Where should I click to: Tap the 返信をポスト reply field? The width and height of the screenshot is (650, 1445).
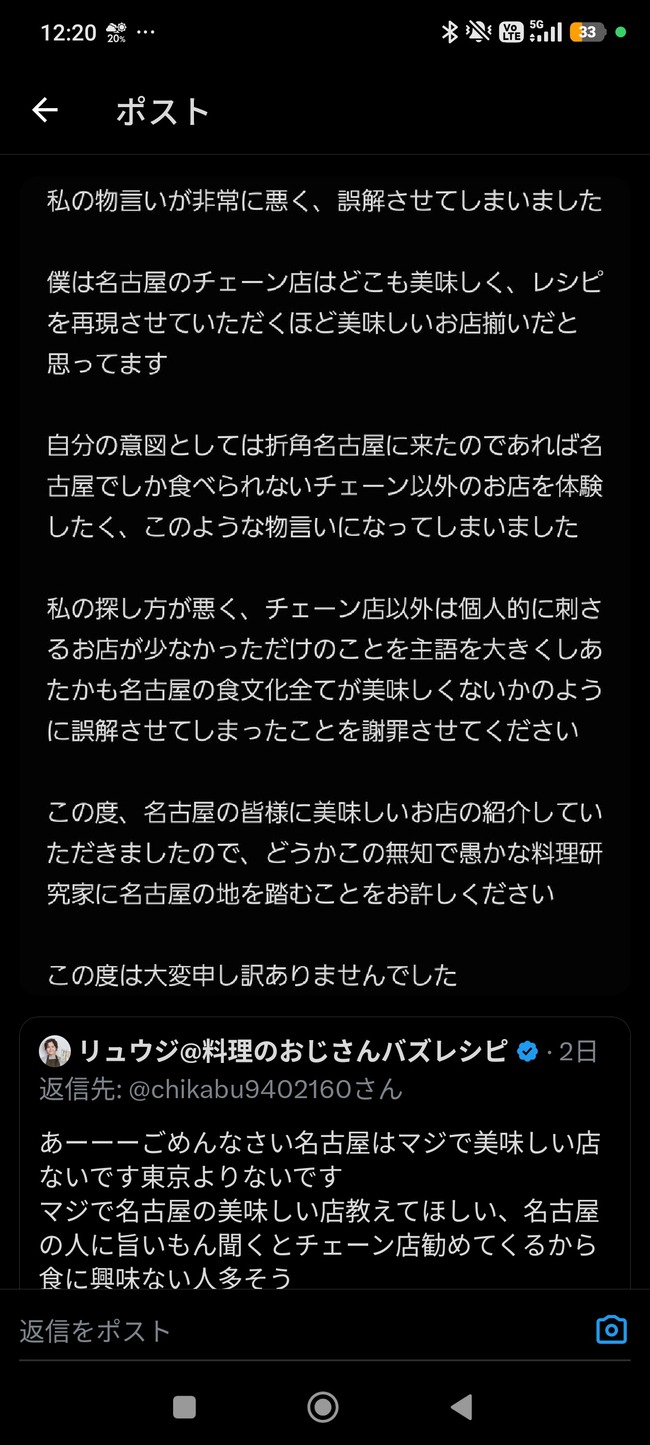coord(300,1331)
